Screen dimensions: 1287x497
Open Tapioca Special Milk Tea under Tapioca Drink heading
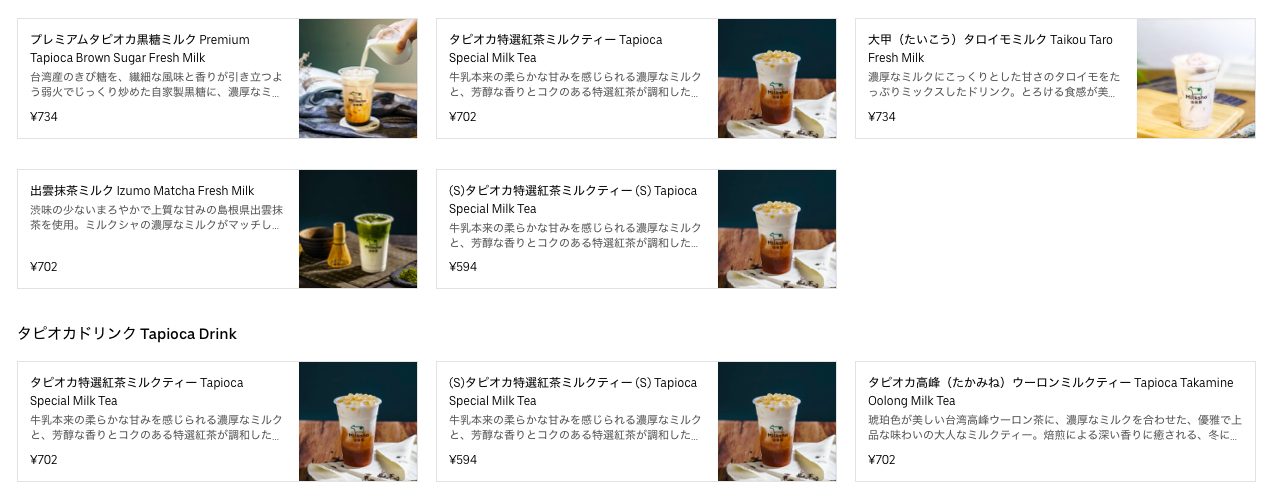point(217,421)
